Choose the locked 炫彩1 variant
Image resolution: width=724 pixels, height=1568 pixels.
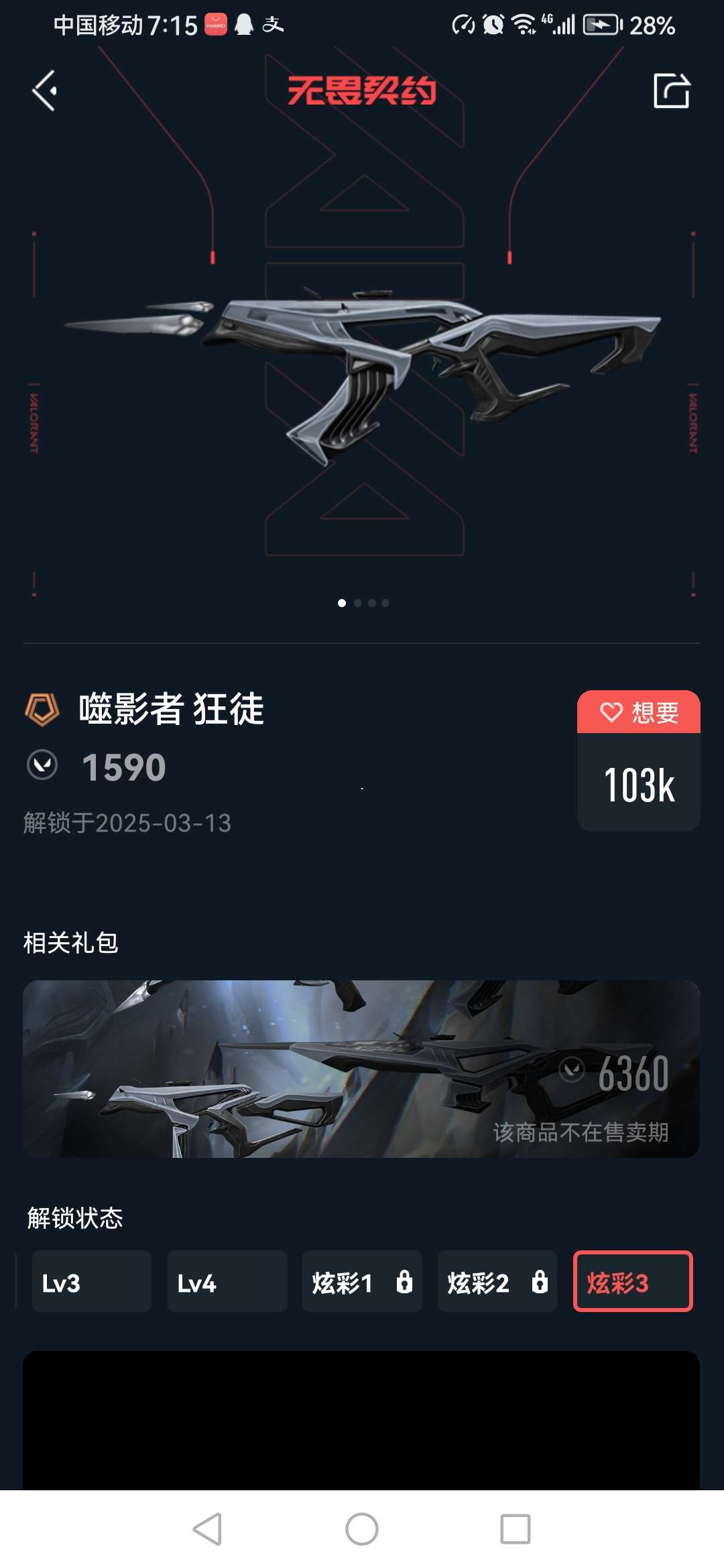362,1281
